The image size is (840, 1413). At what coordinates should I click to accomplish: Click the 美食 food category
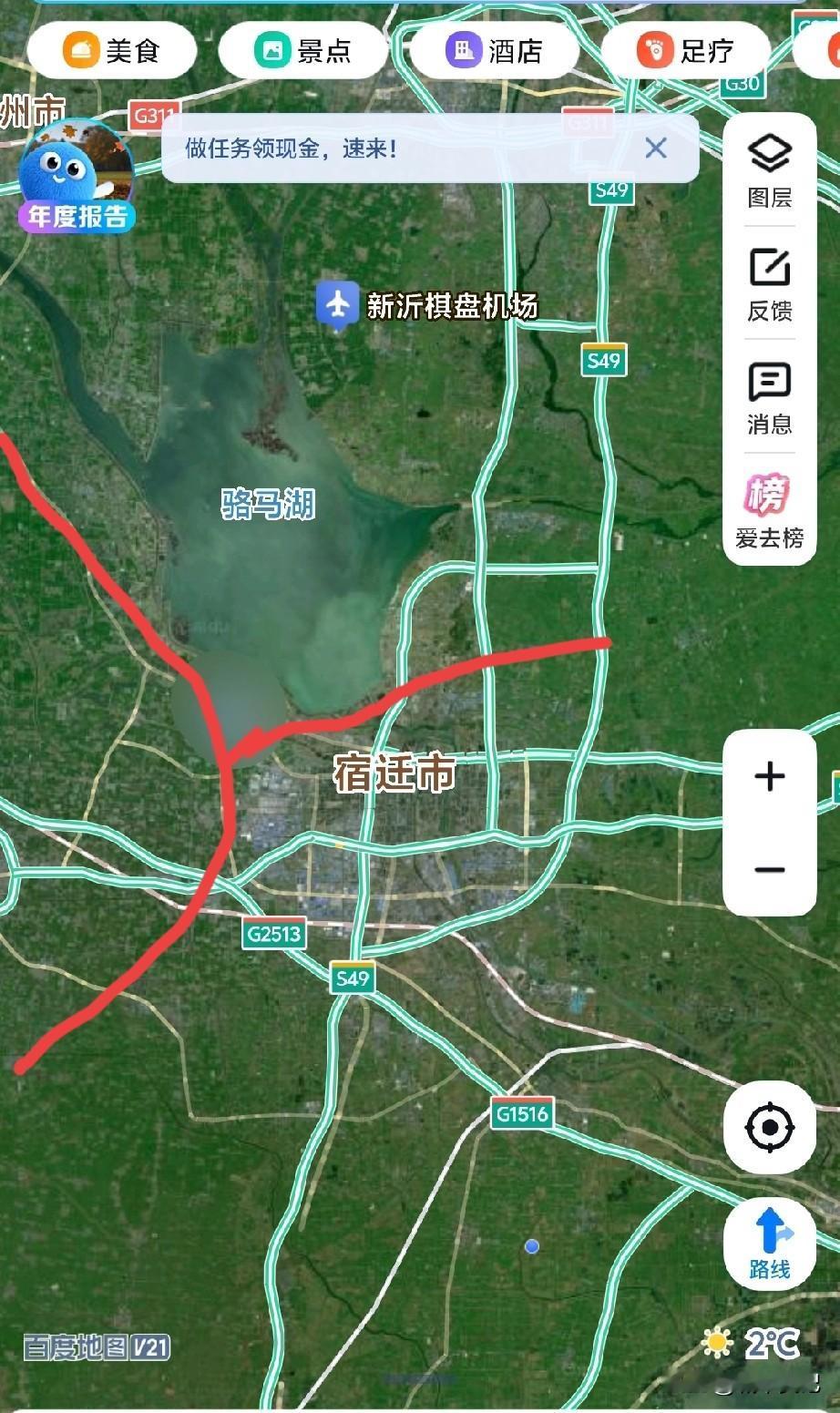coord(109,51)
